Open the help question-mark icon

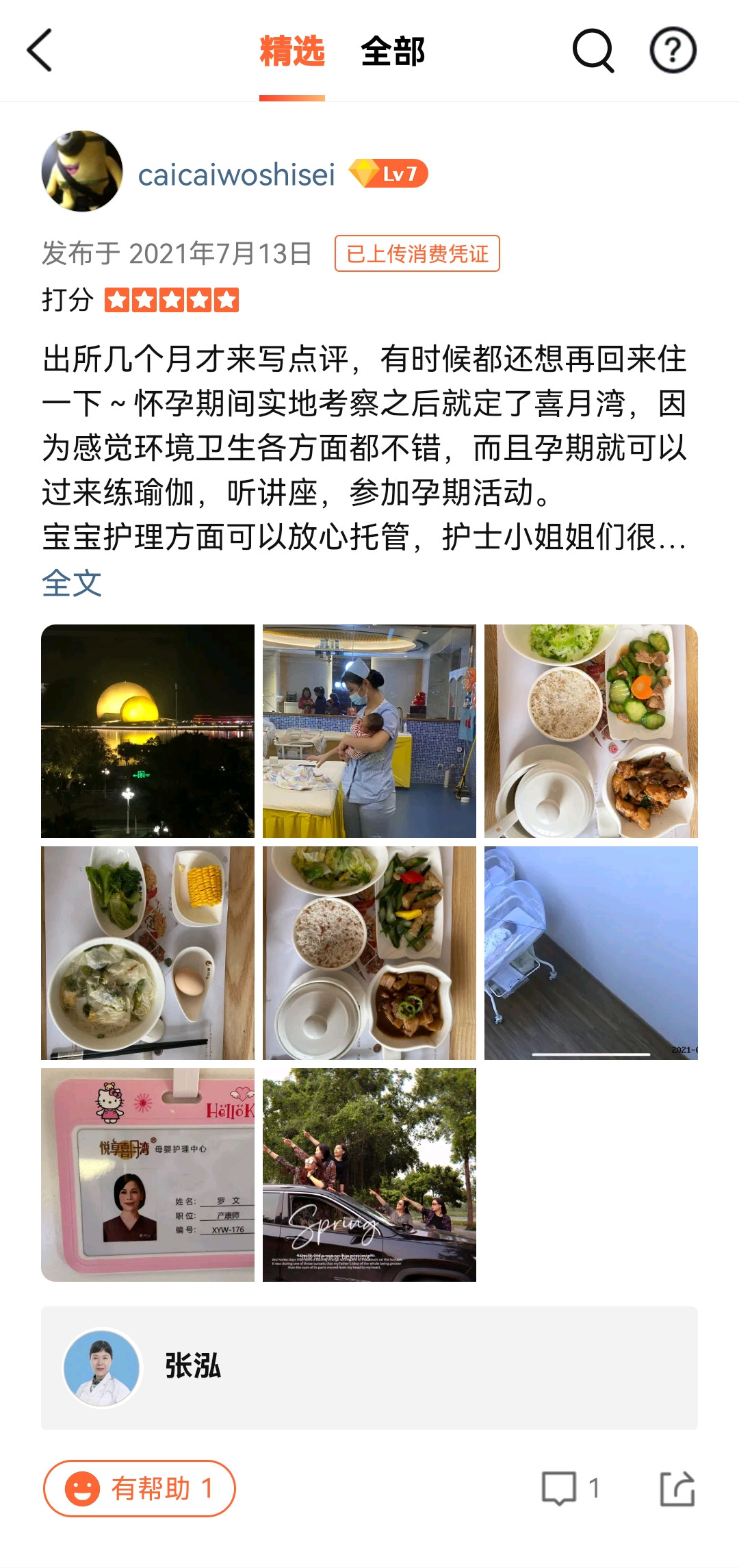pos(673,50)
